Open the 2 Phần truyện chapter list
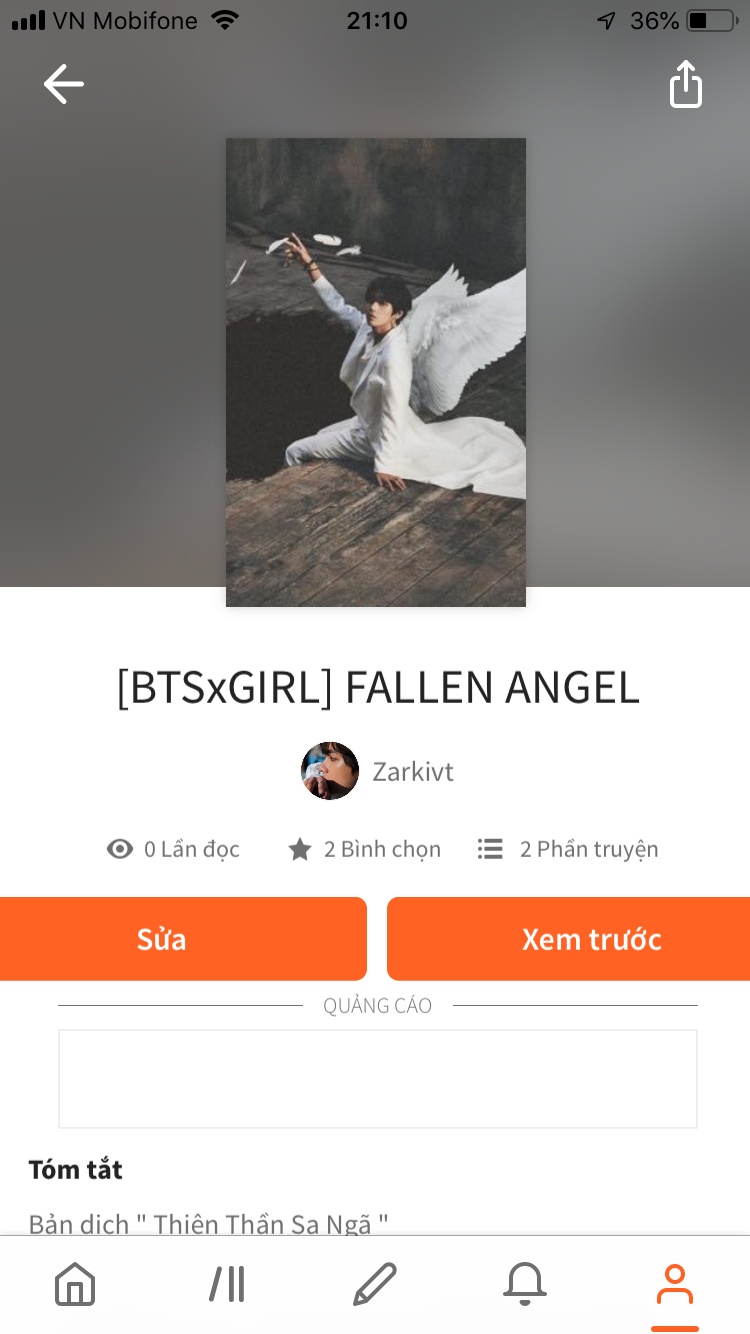This screenshot has width=750, height=1334. (x=568, y=850)
